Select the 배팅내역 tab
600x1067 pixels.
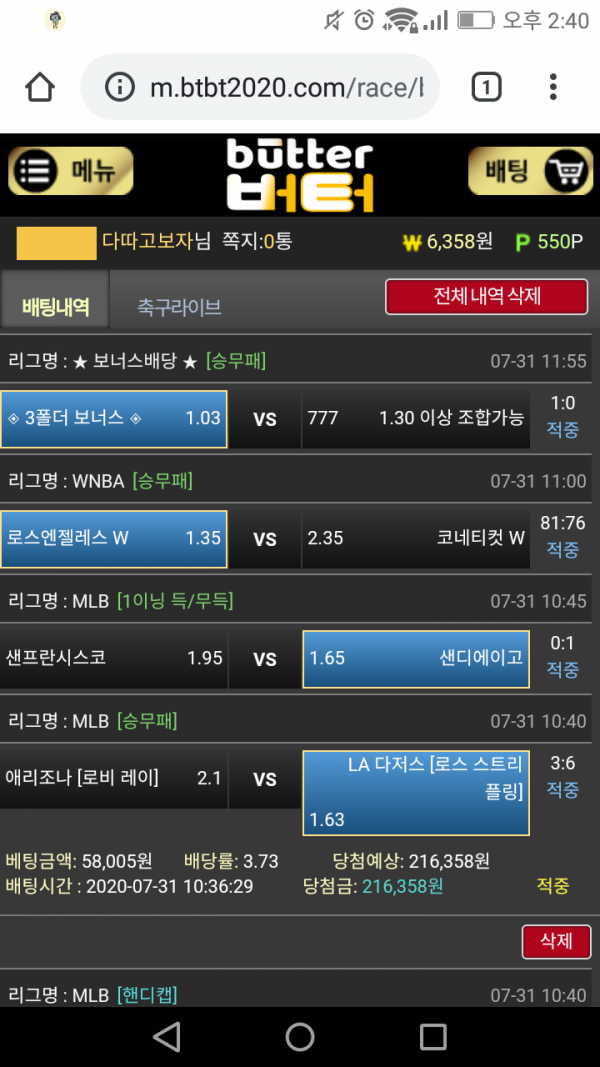coord(55,307)
